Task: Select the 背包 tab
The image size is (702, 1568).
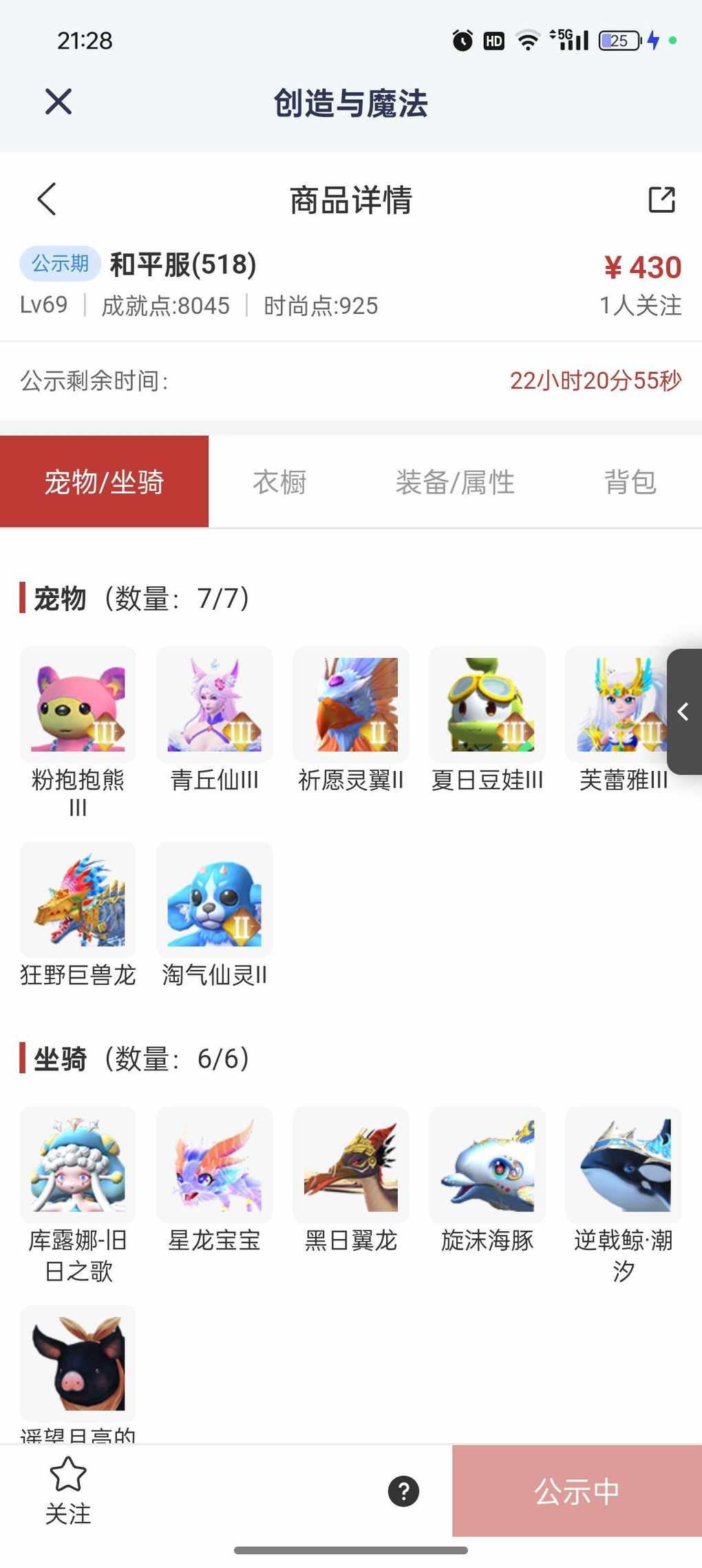Action: click(630, 482)
